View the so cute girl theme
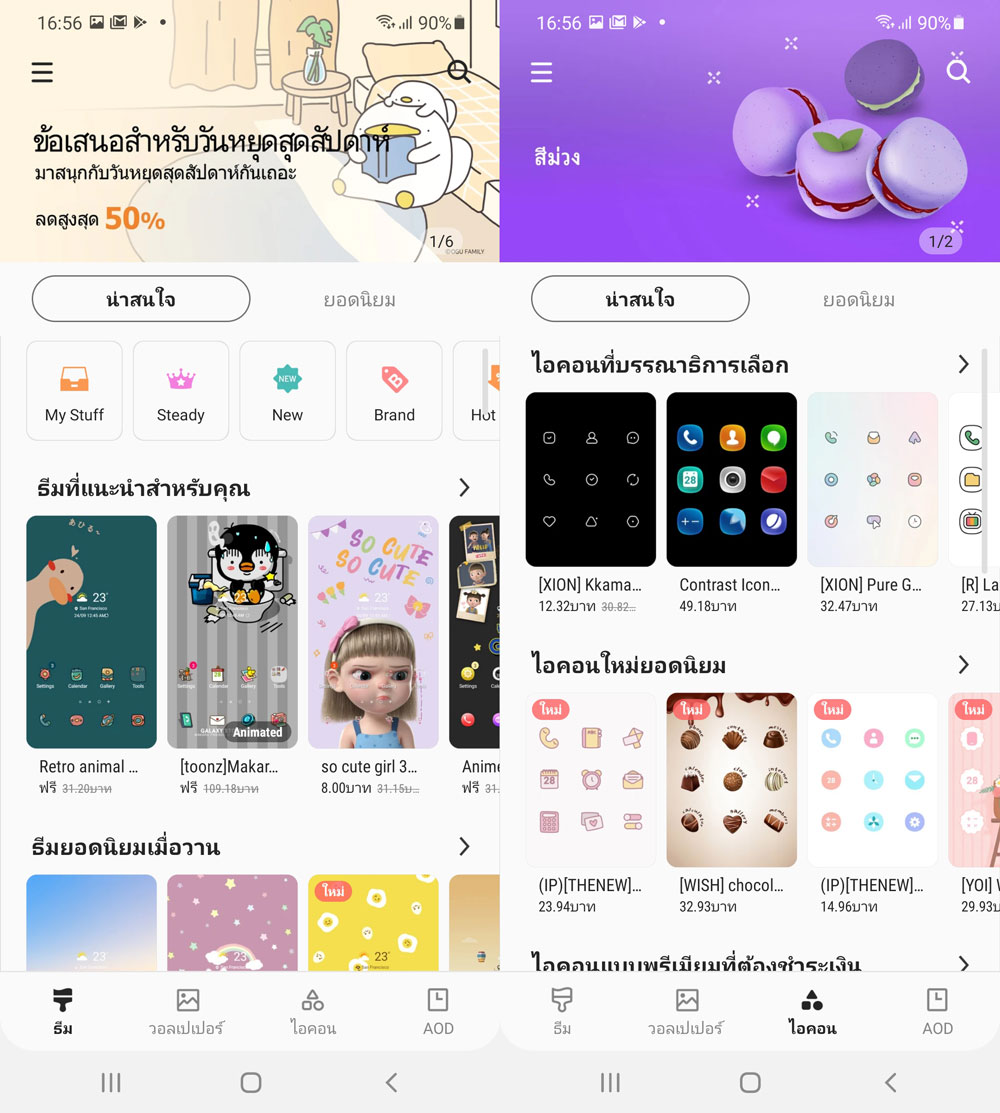The height and width of the screenshot is (1113, 1000). point(373,632)
